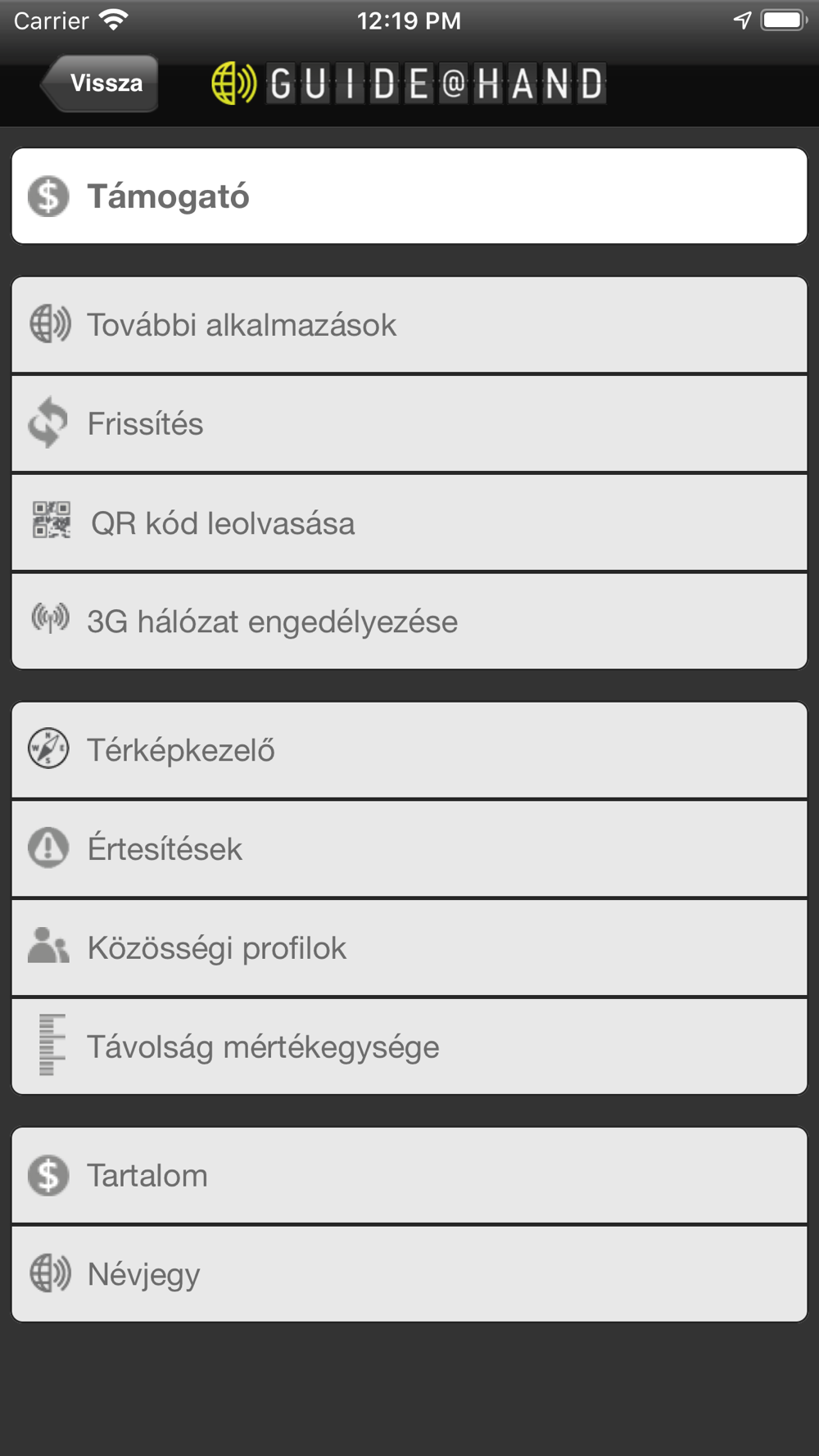View the Névjegy page
The height and width of the screenshot is (1456, 819).
[409, 1274]
